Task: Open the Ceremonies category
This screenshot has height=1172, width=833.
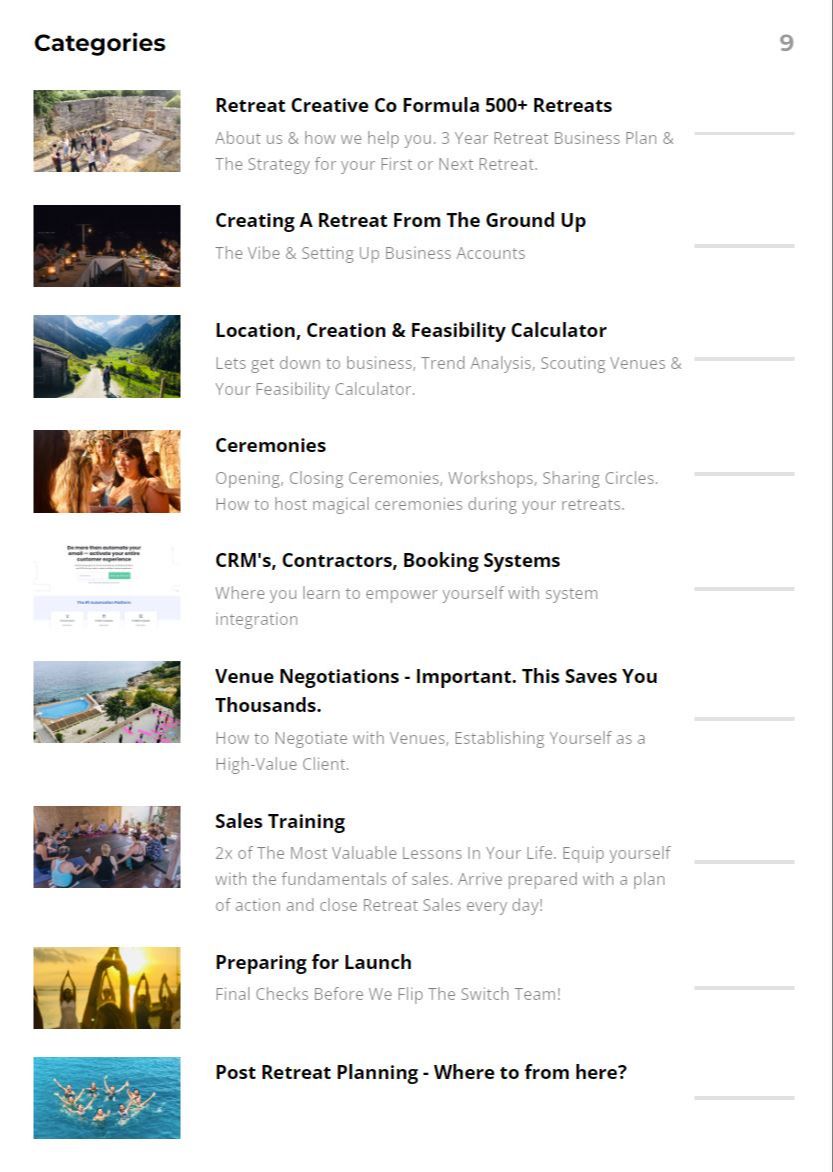Action: click(x=270, y=446)
